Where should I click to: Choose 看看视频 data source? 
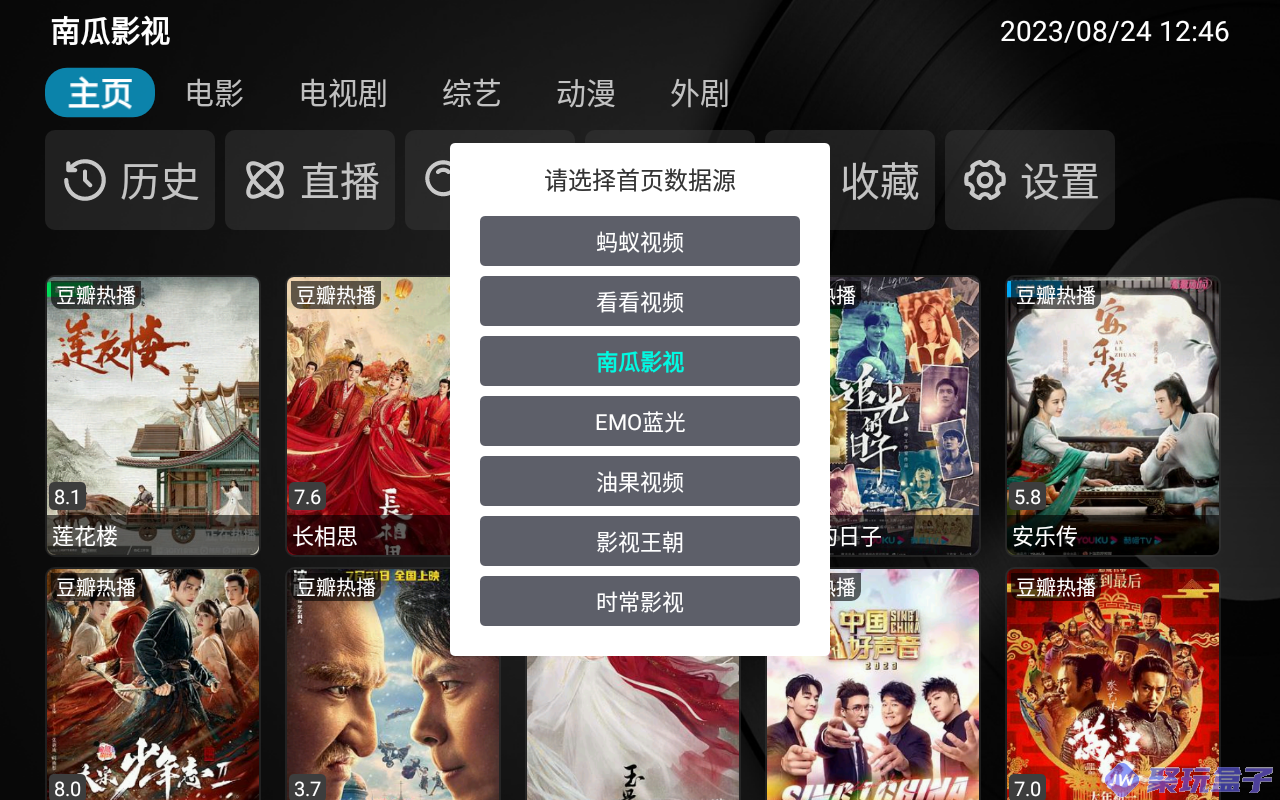point(640,301)
